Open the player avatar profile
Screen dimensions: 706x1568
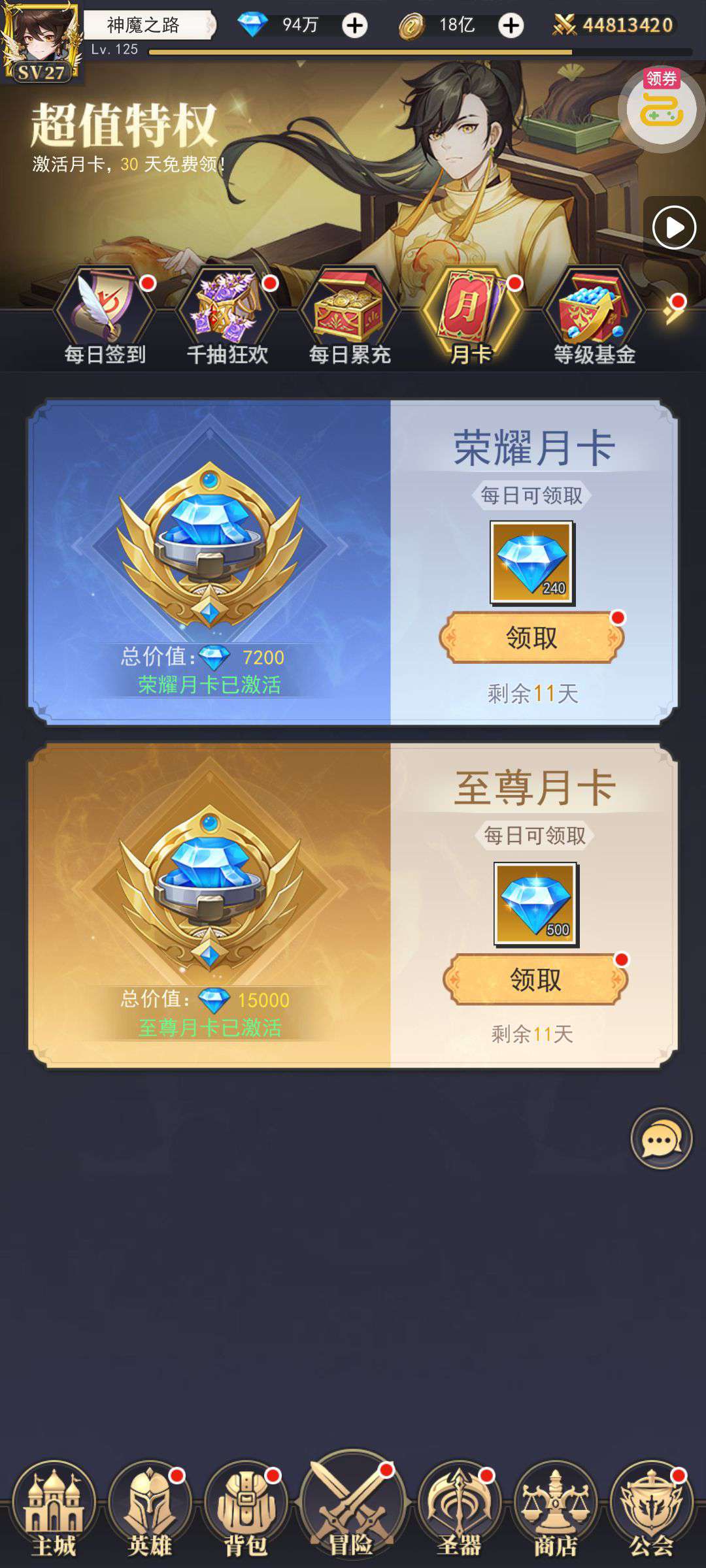pos(41,41)
